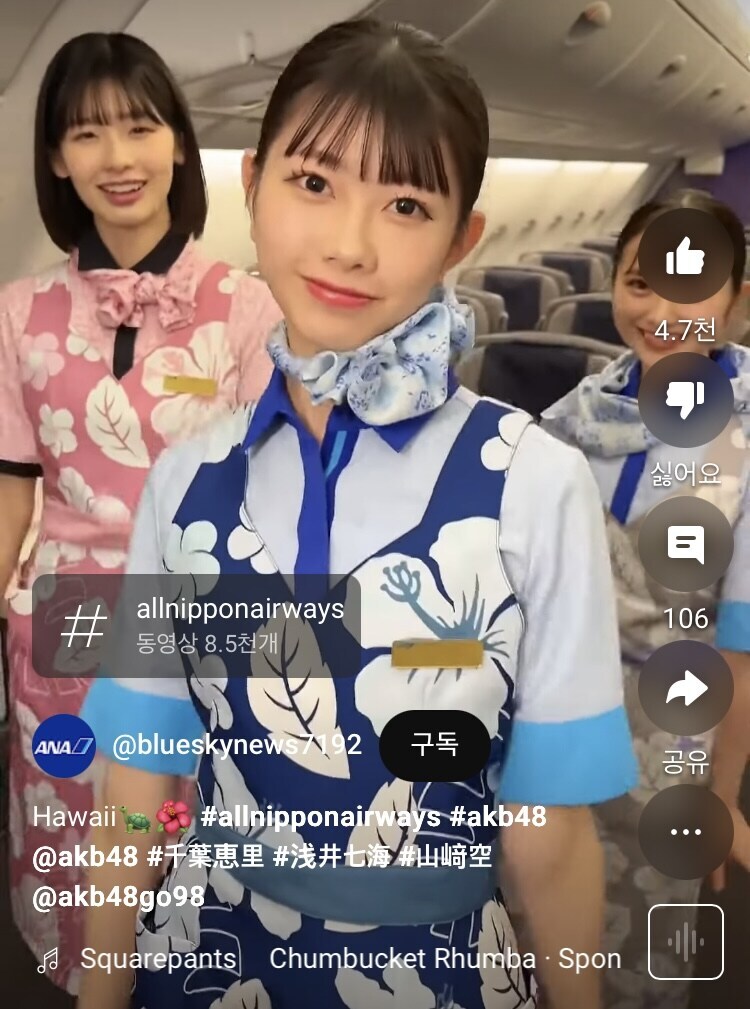Open the @akb48go98 mention in caption

point(118,897)
